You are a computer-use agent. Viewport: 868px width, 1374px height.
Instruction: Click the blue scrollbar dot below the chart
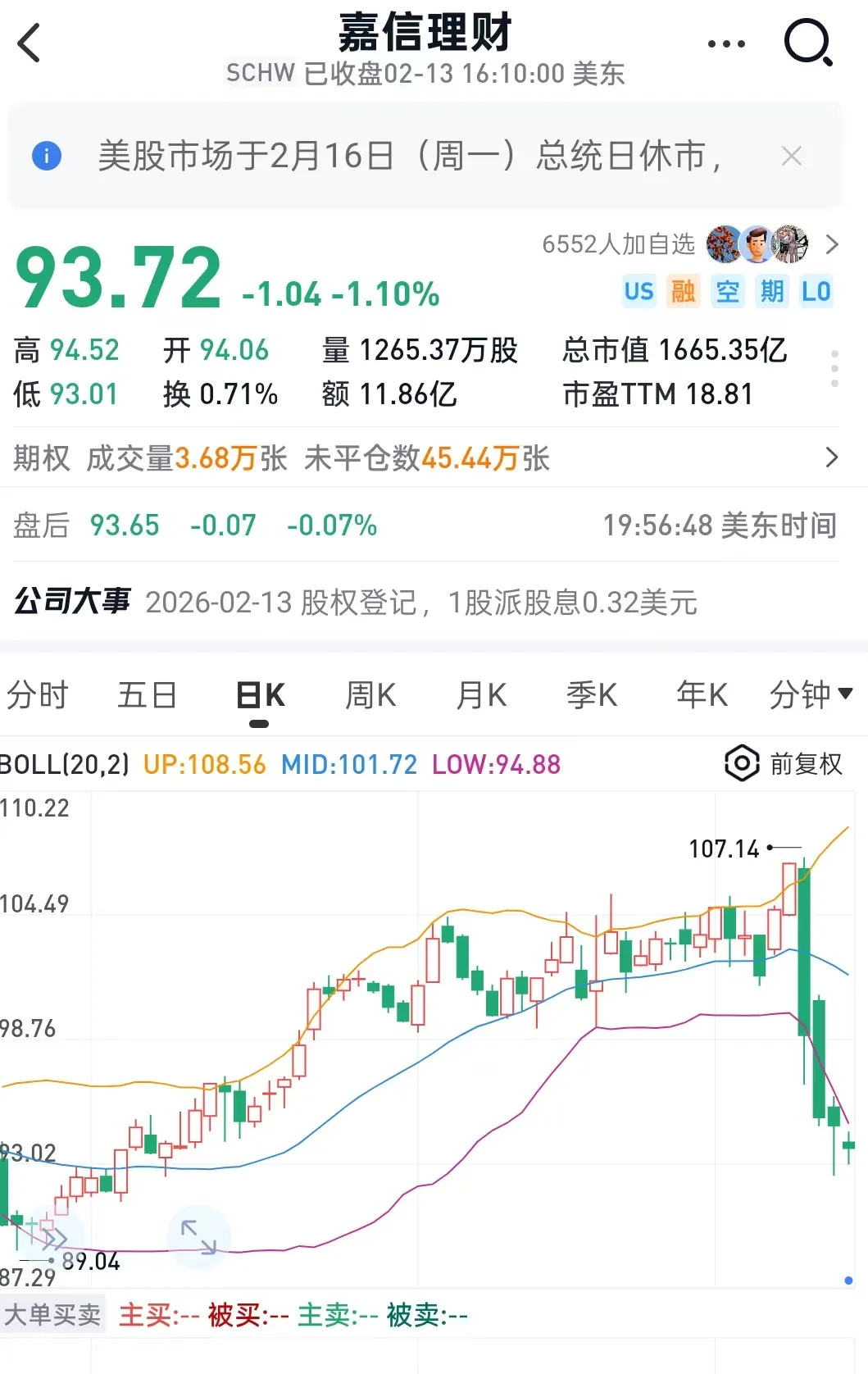[x=848, y=1279]
